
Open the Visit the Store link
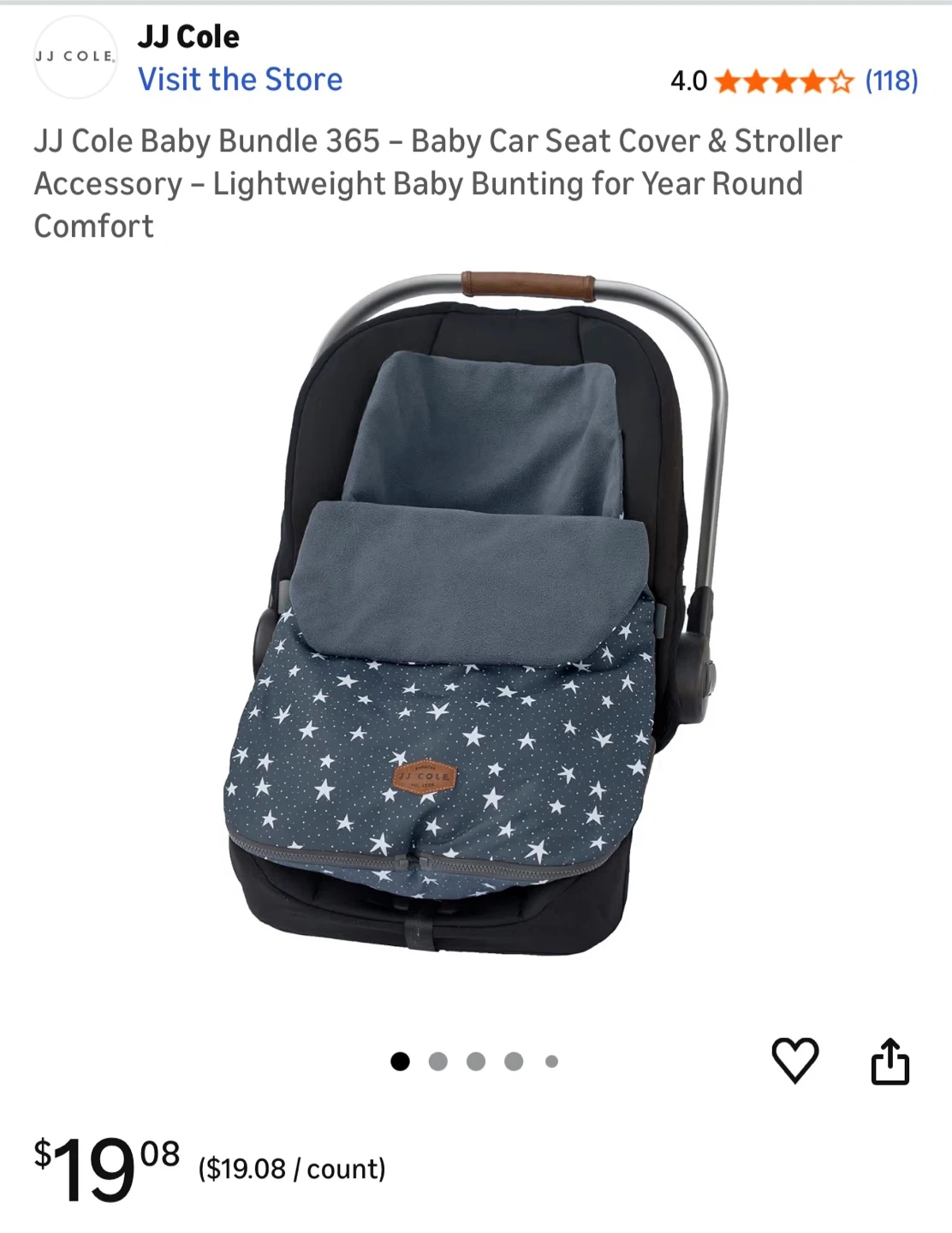(240, 80)
